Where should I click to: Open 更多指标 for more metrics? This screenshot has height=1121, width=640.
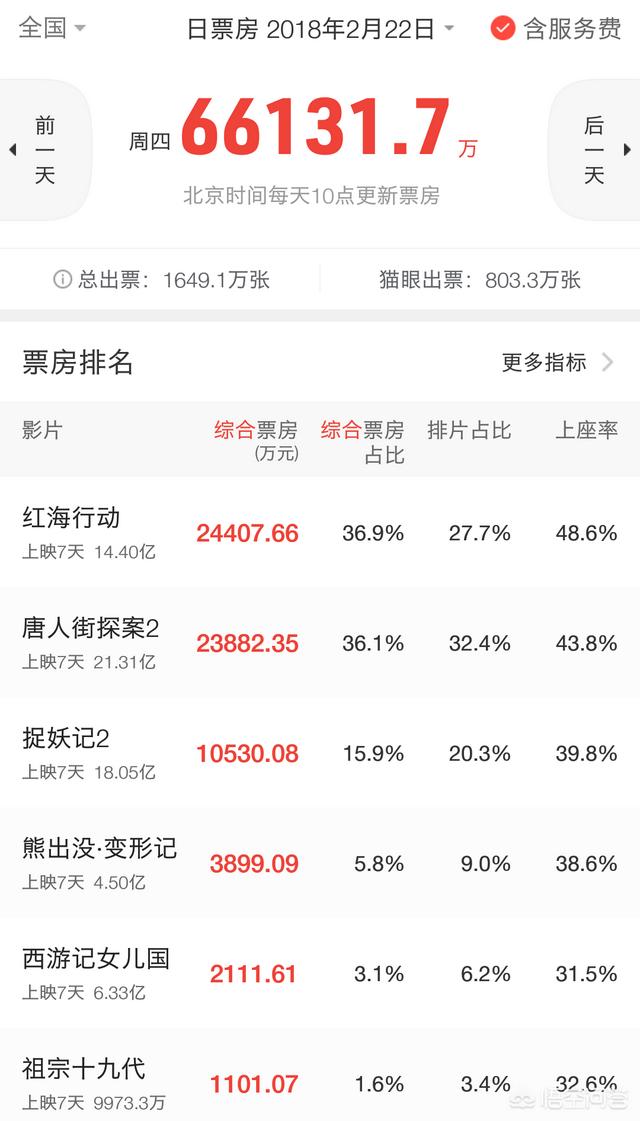558,362
